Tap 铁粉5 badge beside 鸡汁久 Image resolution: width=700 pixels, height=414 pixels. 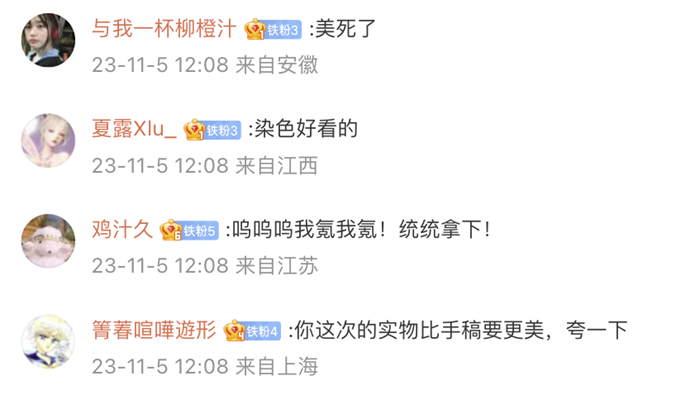click(x=190, y=231)
